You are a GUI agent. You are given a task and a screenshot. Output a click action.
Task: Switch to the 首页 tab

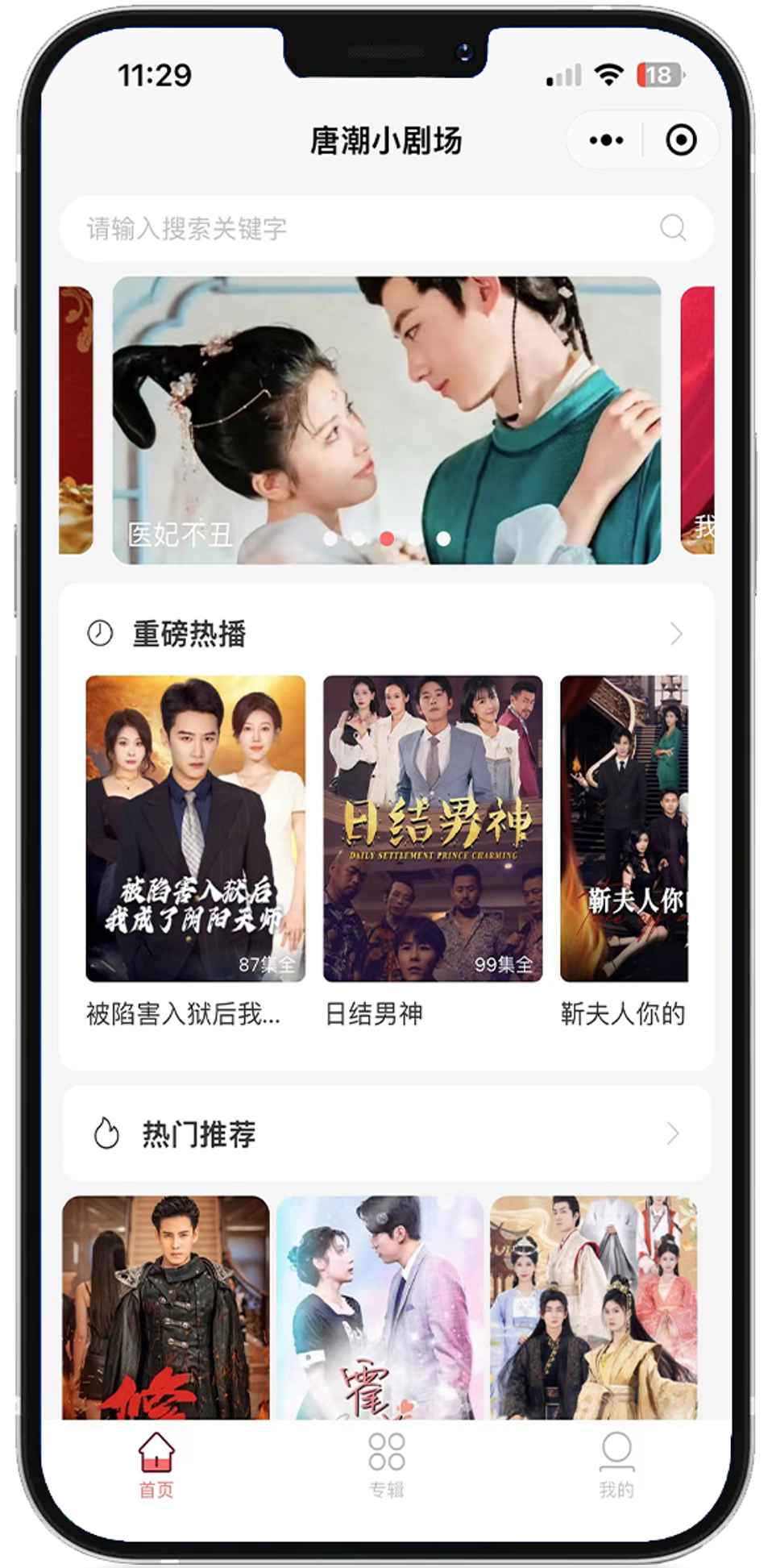point(156,1463)
